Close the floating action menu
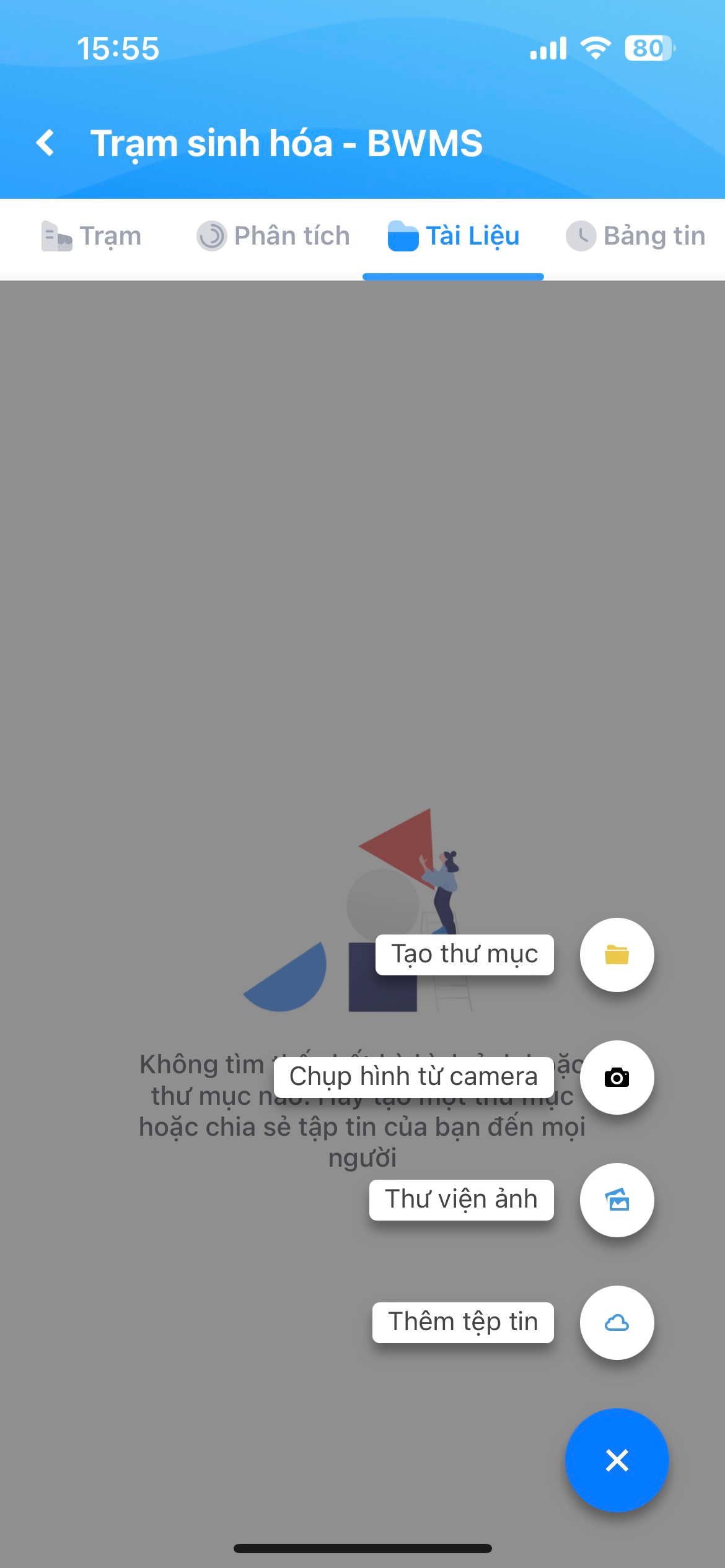The height and width of the screenshot is (1568, 725). click(x=617, y=1460)
